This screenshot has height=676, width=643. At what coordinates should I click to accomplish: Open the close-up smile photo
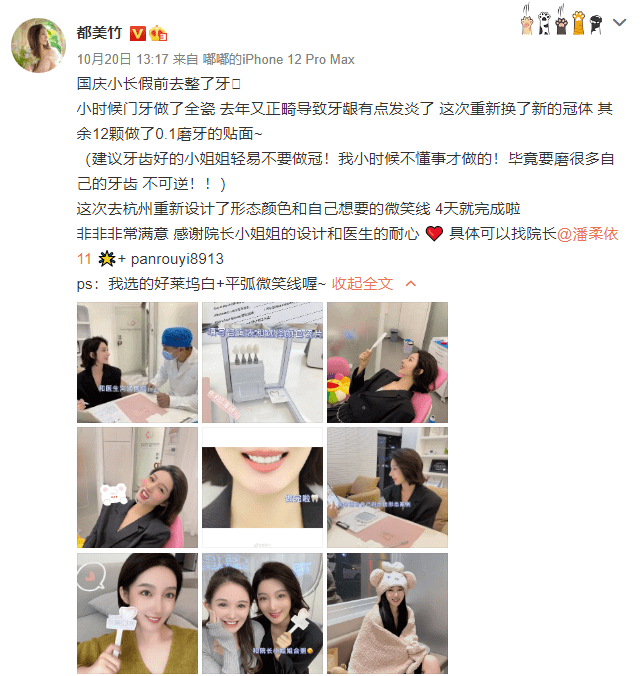coord(262,488)
